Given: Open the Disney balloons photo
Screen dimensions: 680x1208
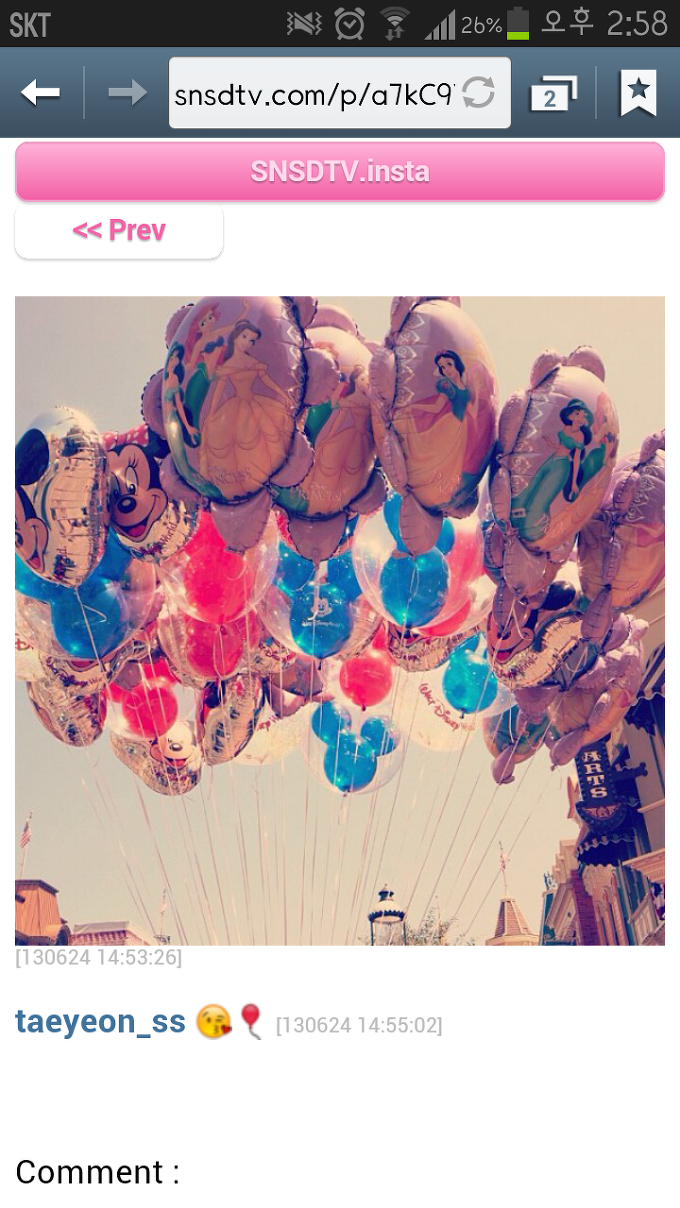Looking at the screenshot, I should [340, 620].
